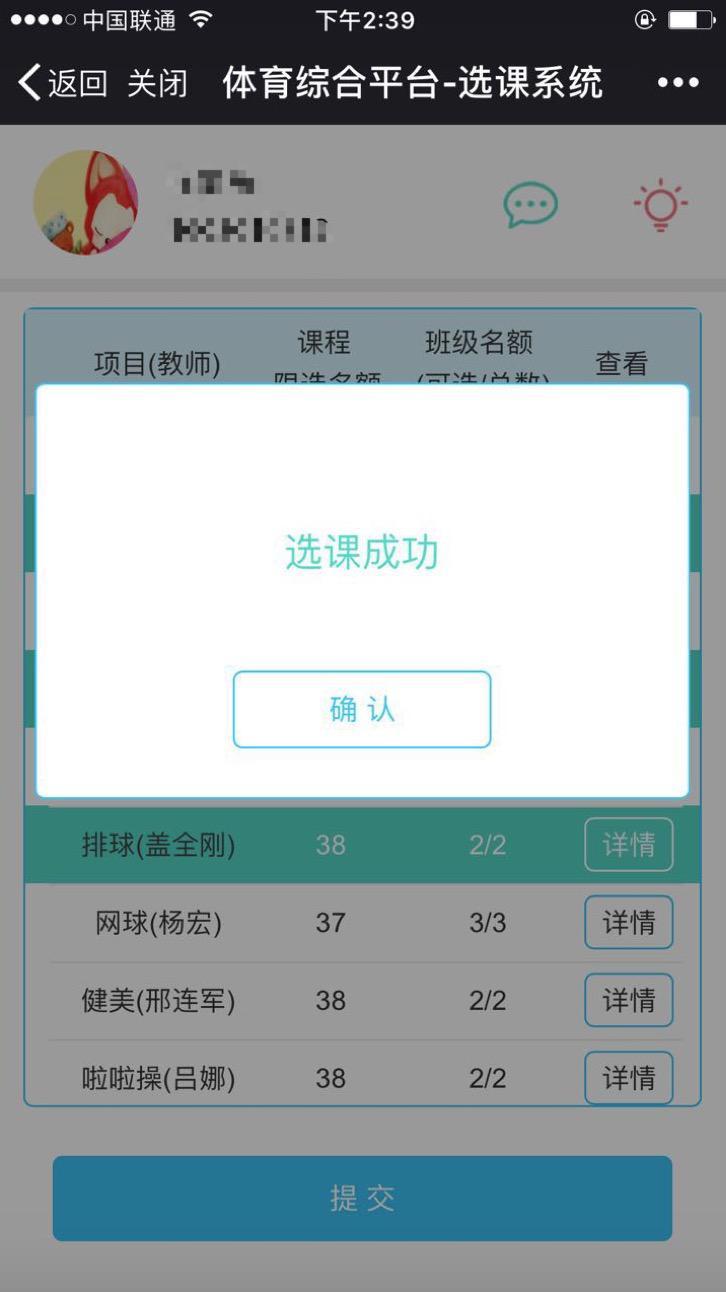The image size is (726, 1292).
Task: Submit the selection with 提交
Action: coord(362,1198)
